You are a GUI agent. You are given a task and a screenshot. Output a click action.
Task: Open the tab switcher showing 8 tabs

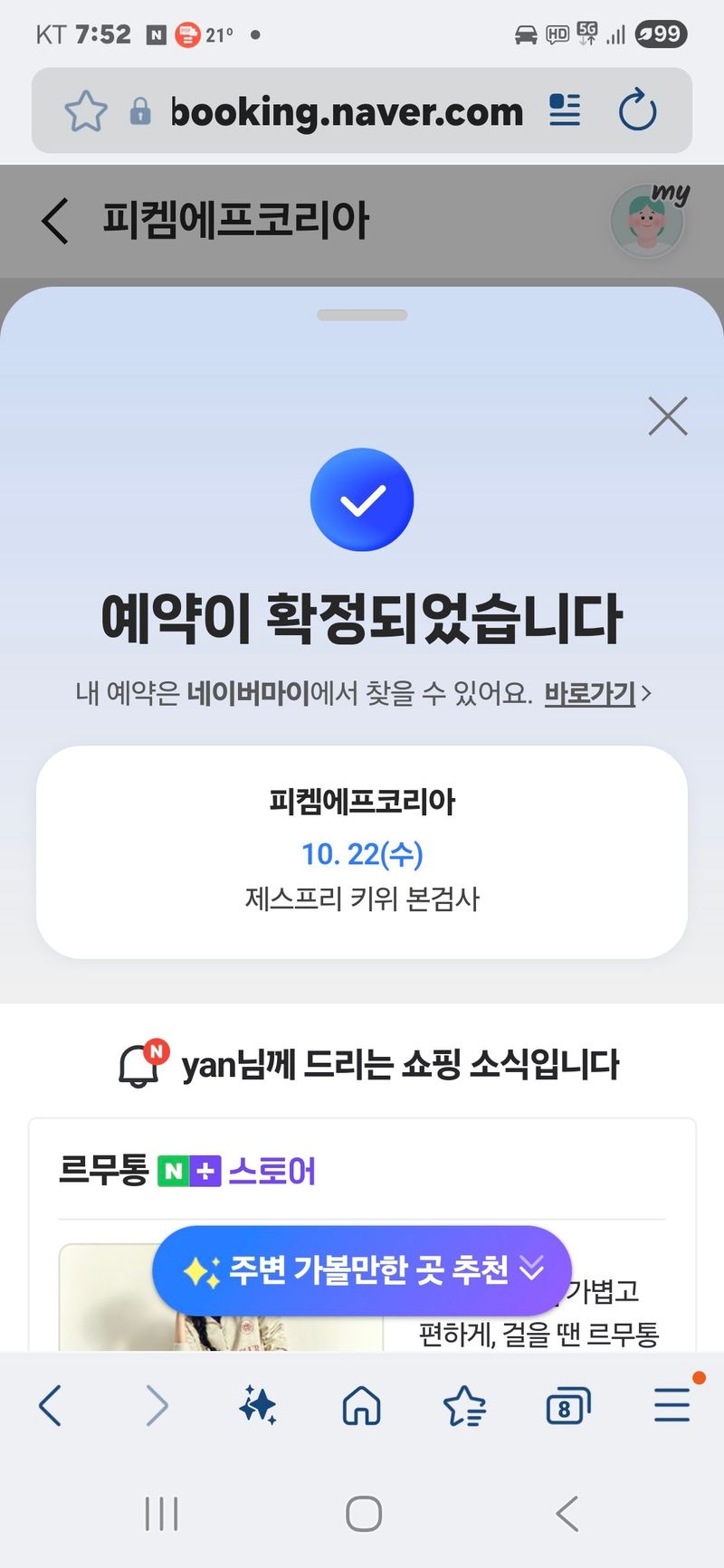(x=567, y=1406)
